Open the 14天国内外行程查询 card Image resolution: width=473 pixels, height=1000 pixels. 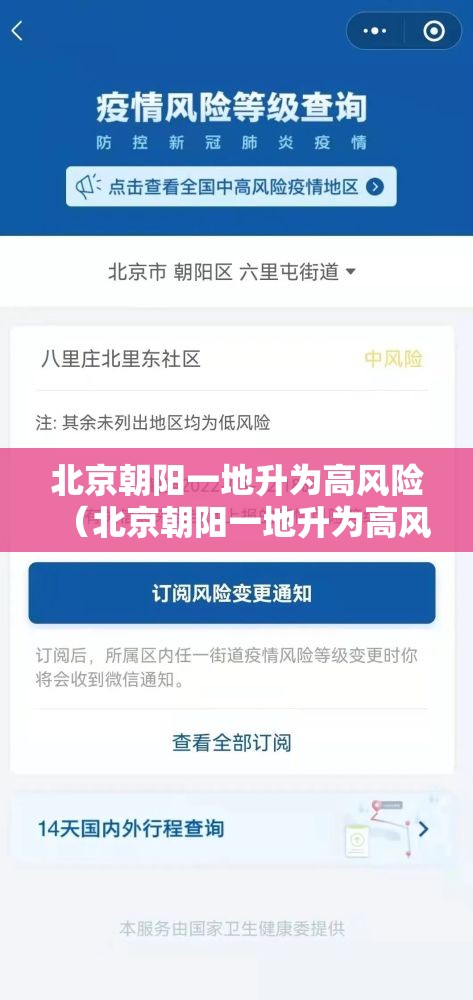233,829
